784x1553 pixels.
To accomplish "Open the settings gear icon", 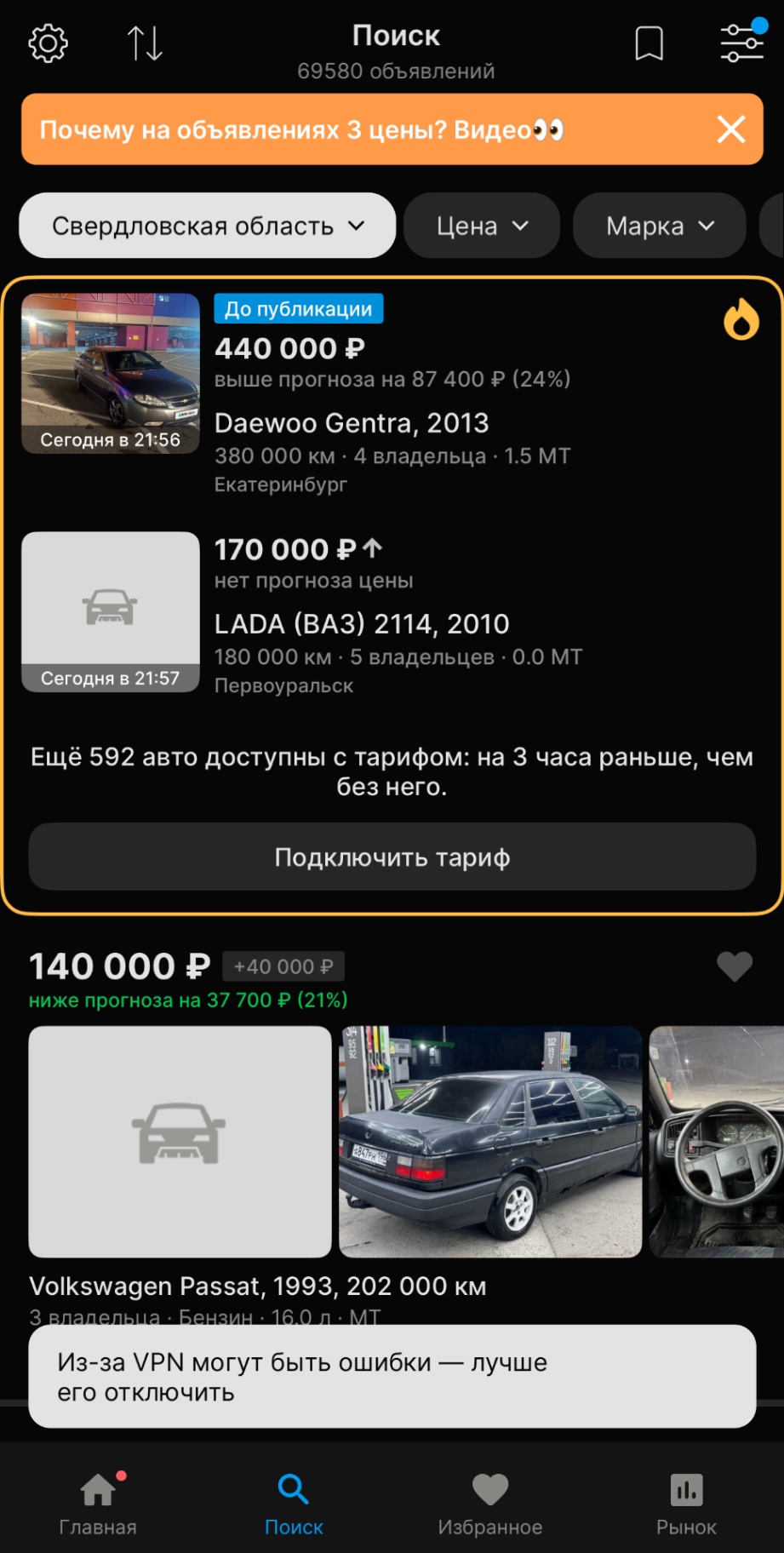I will 48,43.
